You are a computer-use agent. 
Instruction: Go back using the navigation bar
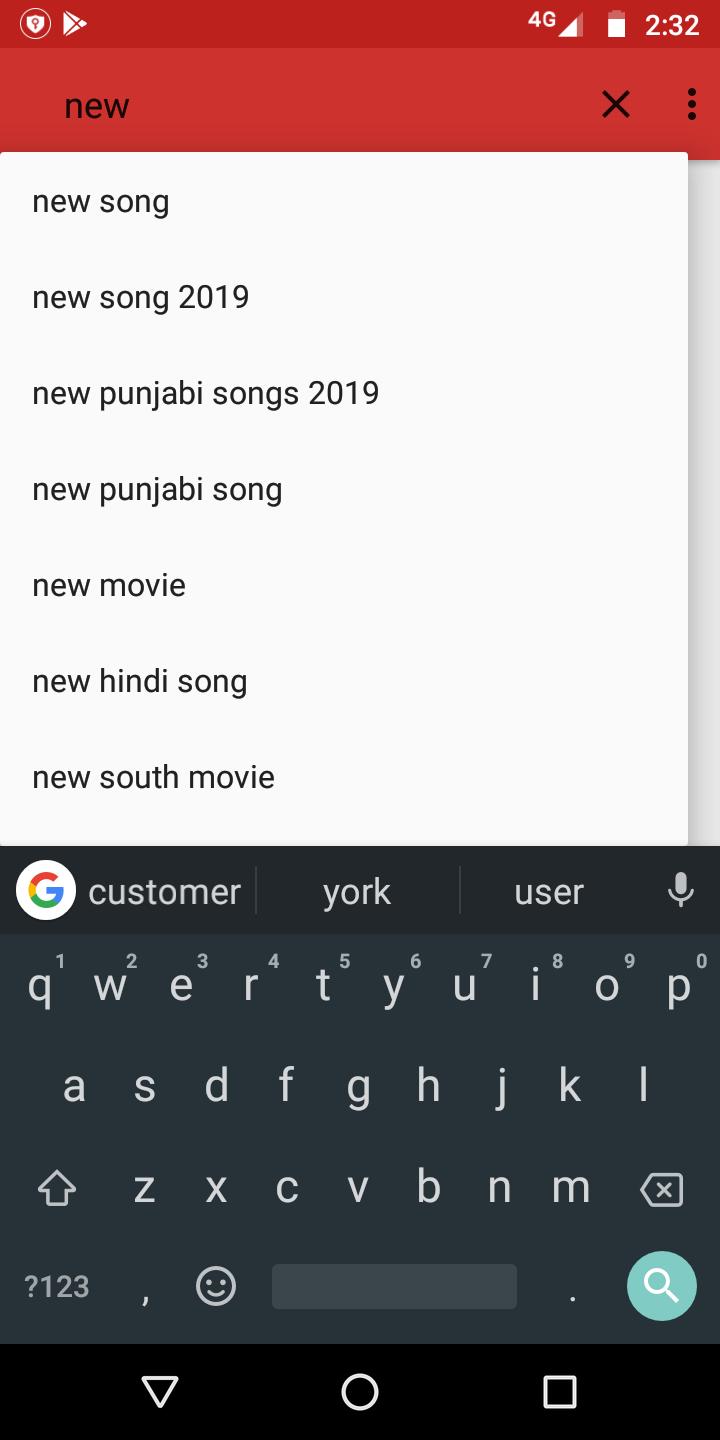pos(160,1391)
